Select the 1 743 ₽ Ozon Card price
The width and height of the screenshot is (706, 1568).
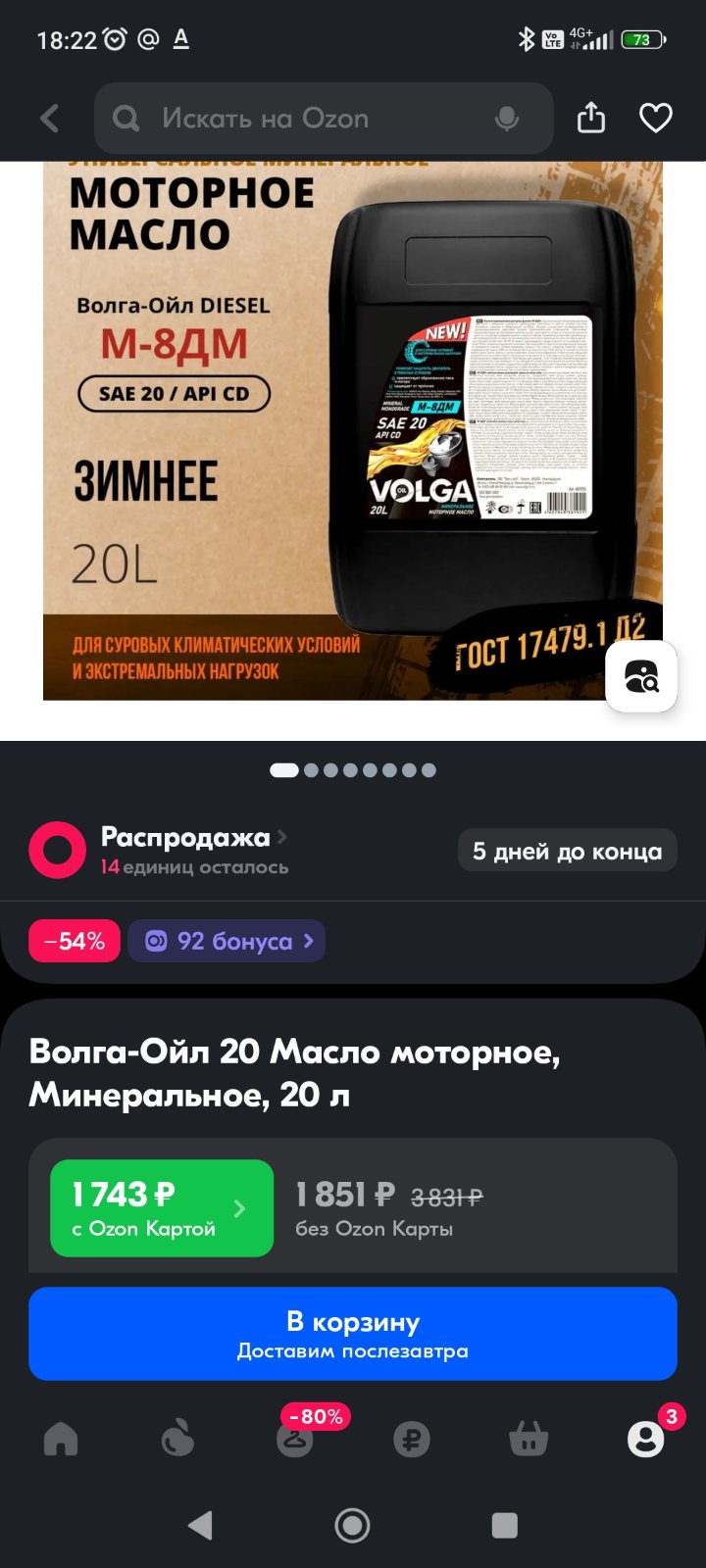pyautogui.click(x=162, y=1207)
